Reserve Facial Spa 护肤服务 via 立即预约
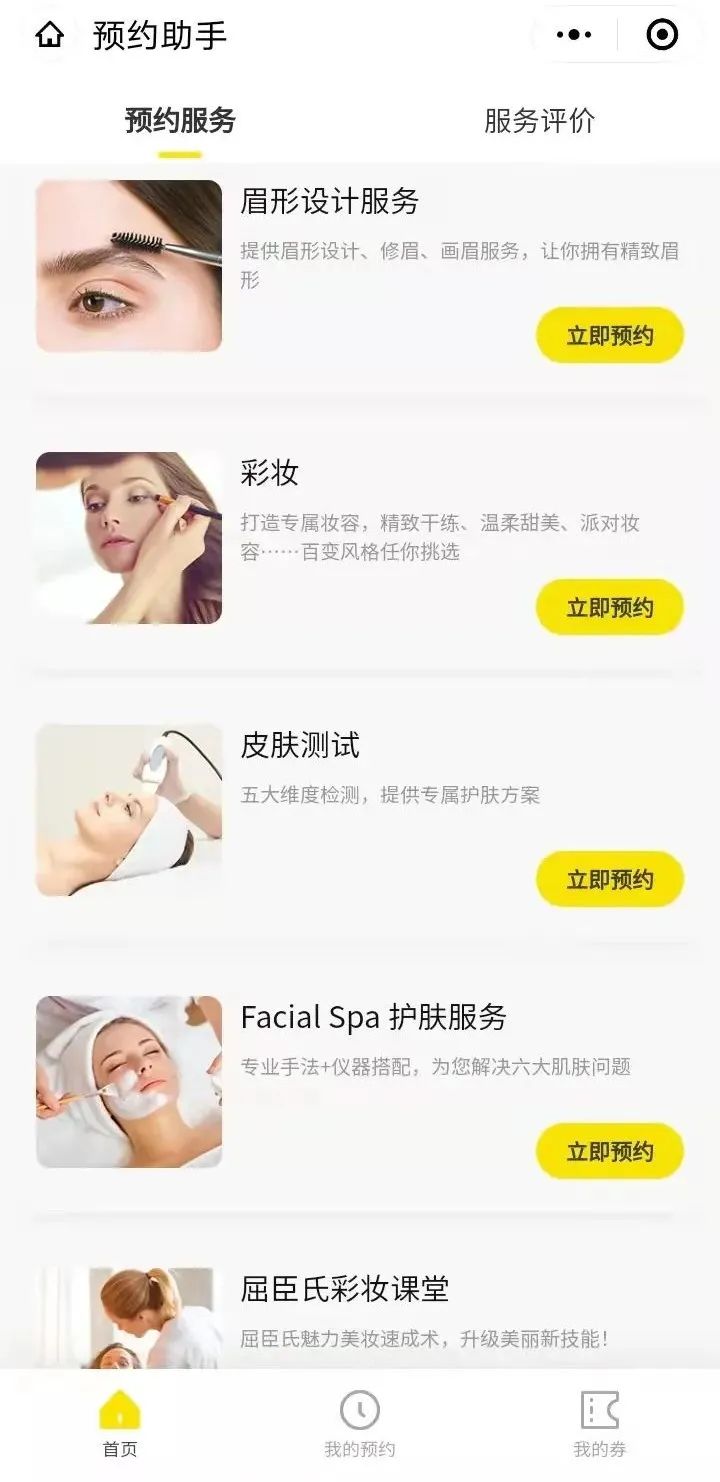The width and height of the screenshot is (720, 1482). pos(609,1152)
